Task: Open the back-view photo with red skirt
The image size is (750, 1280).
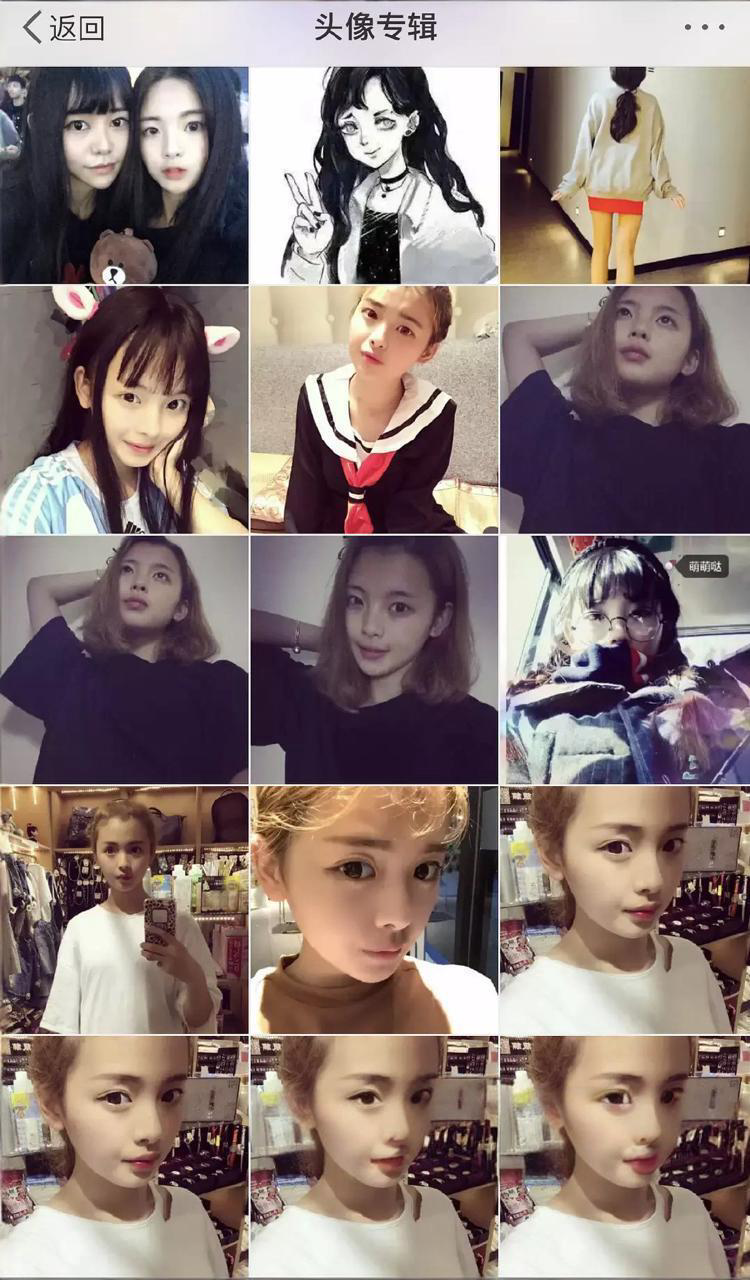Action: [624, 175]
